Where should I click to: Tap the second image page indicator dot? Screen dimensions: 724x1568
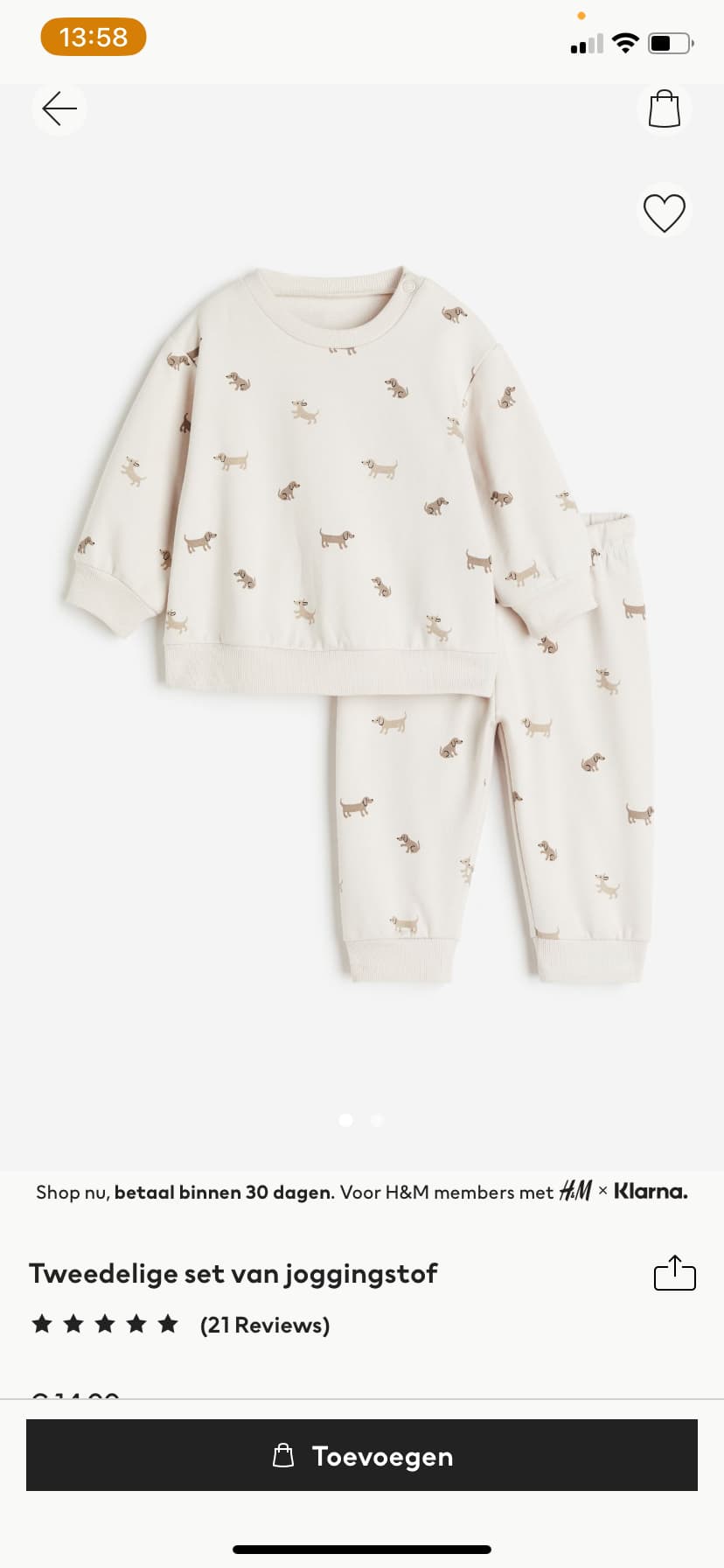point(377,1120)
